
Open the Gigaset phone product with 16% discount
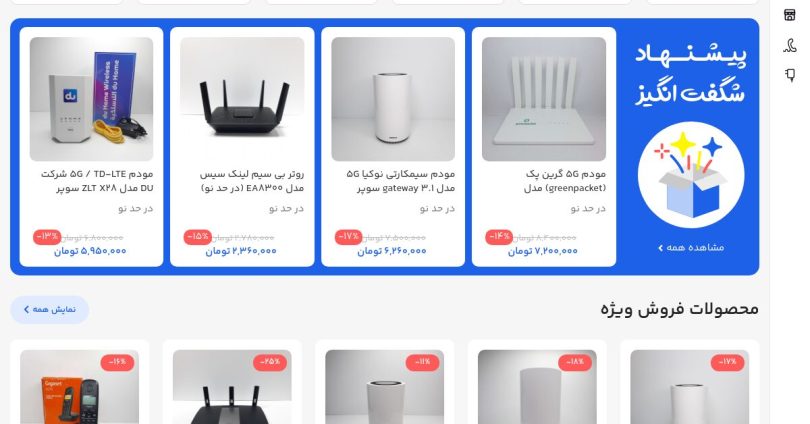tap(79, 385)
